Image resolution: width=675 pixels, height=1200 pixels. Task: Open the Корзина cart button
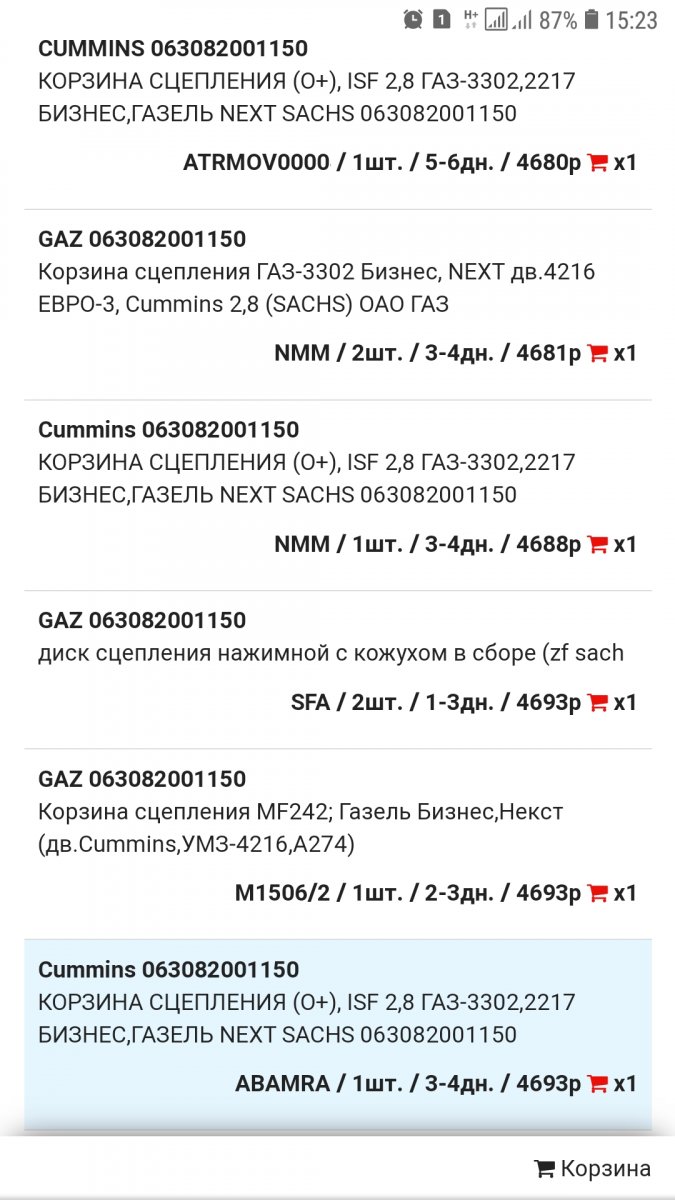click(x=592, y=1168)
